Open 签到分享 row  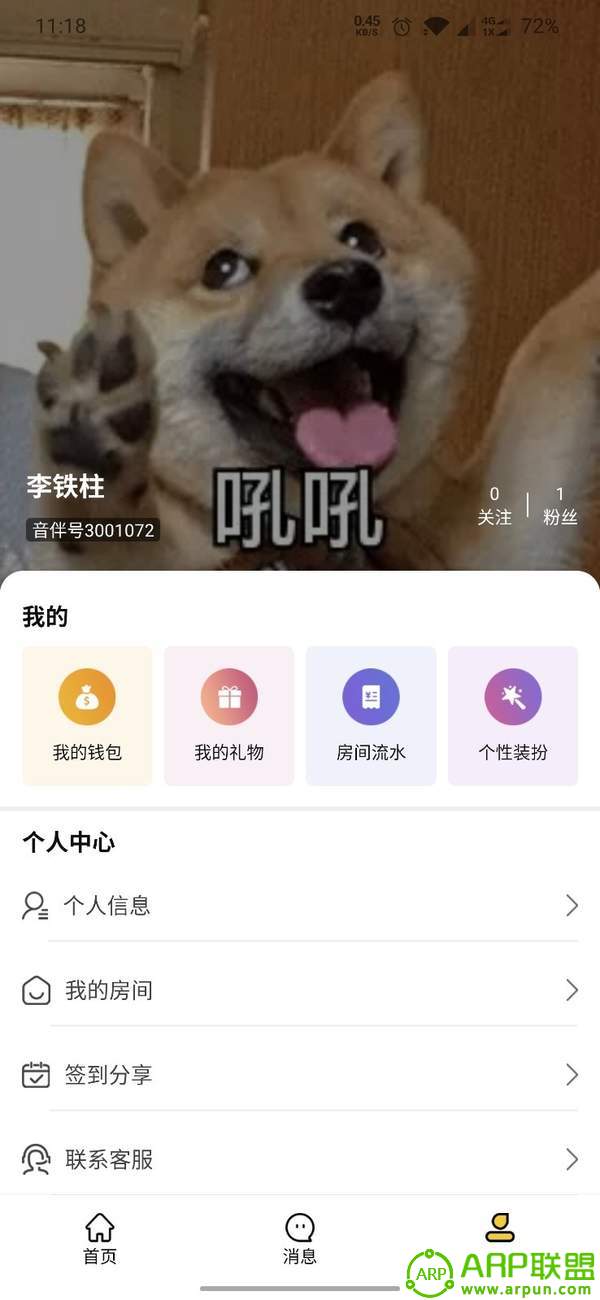tap(300, 1075)
